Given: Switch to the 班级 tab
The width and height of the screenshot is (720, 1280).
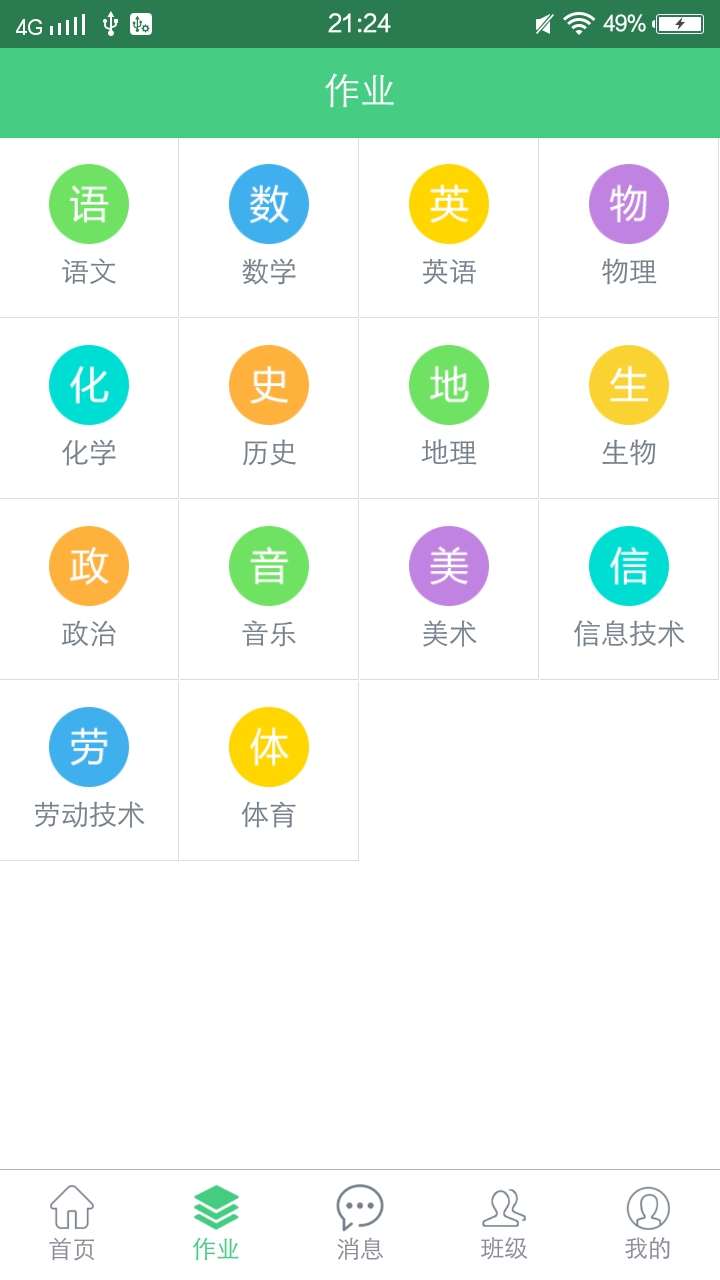Looking at the screenshot, I should tap(504, 1224).
